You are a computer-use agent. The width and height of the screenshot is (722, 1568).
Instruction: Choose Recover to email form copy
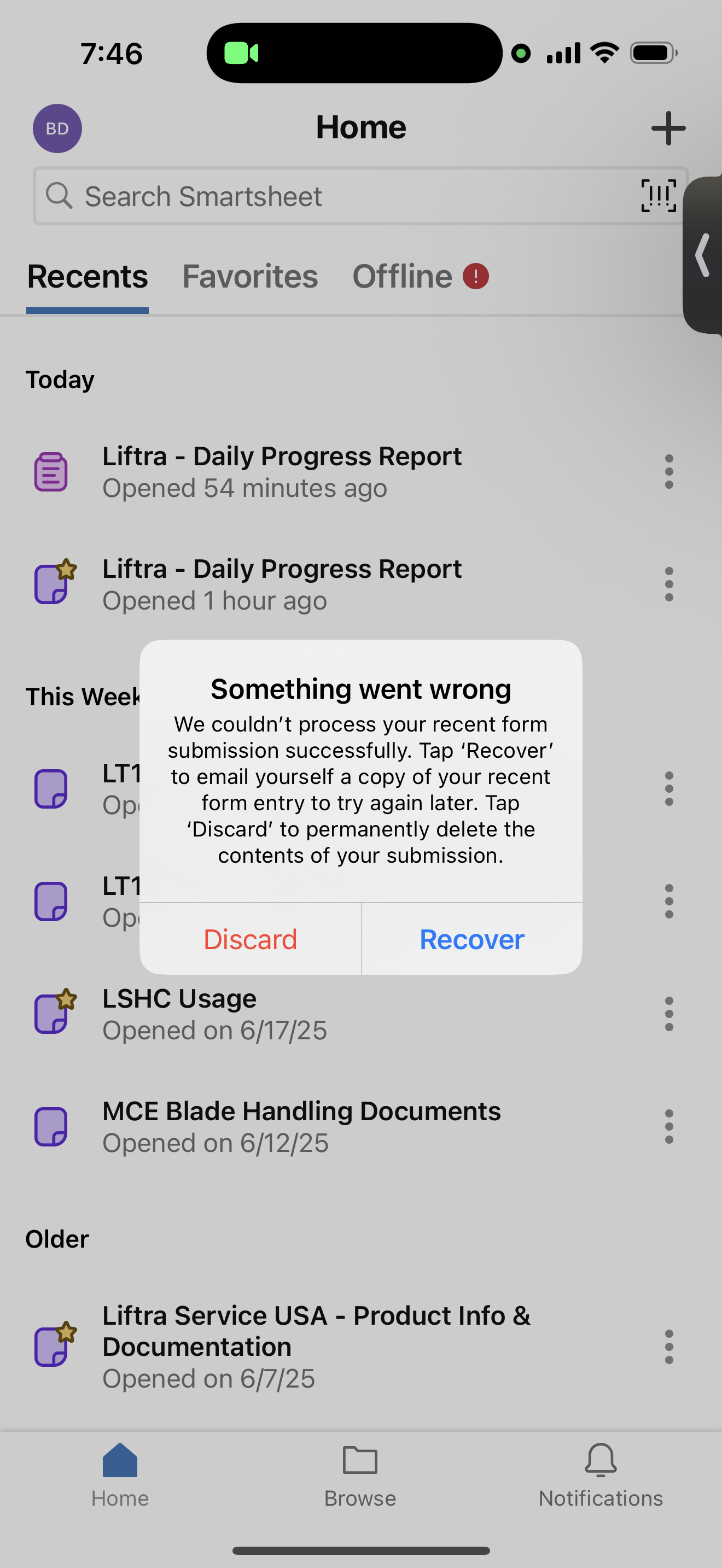click(x=472, y=939)
